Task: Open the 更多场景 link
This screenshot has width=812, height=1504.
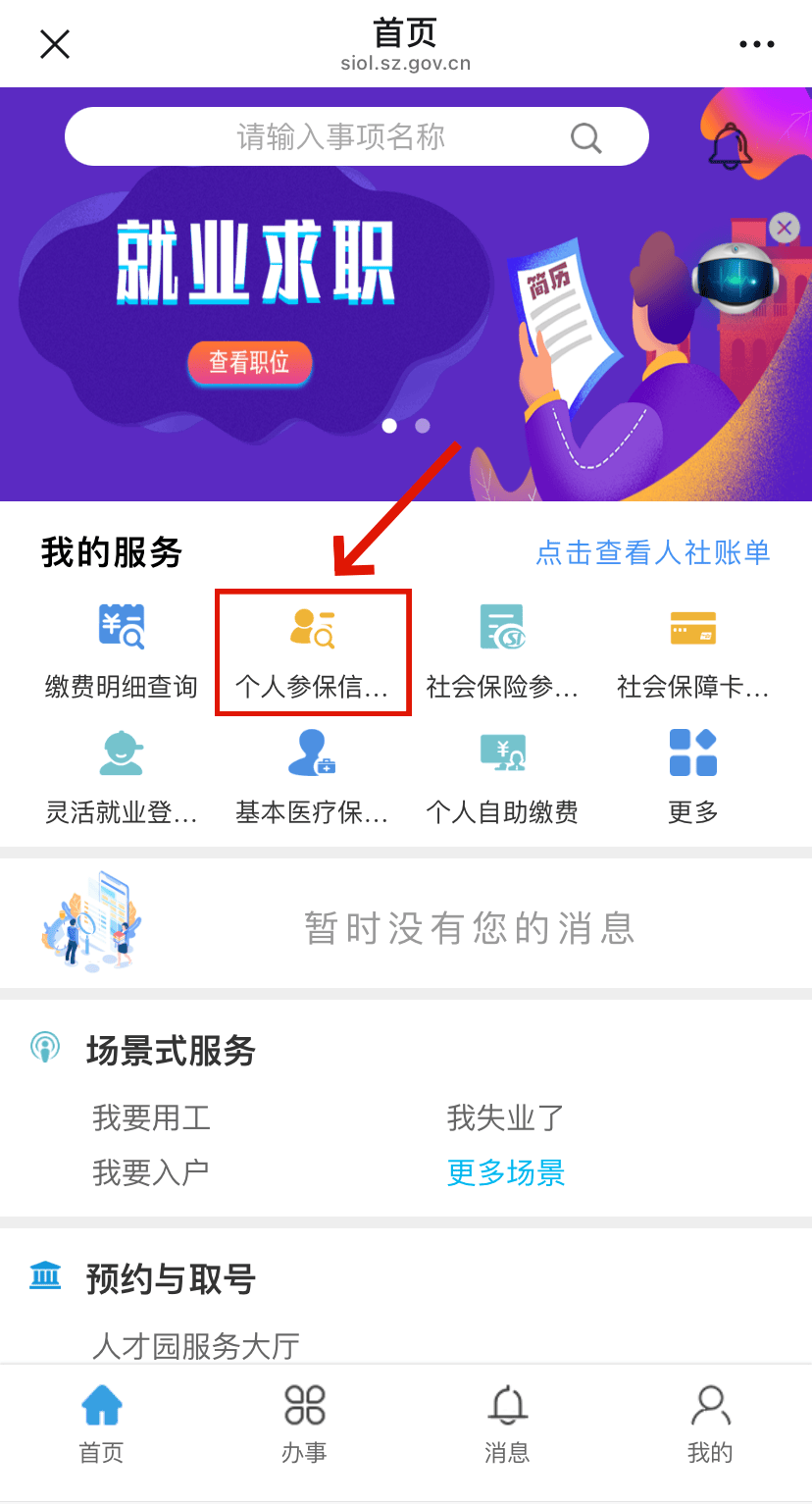Action: [506, 1172]
